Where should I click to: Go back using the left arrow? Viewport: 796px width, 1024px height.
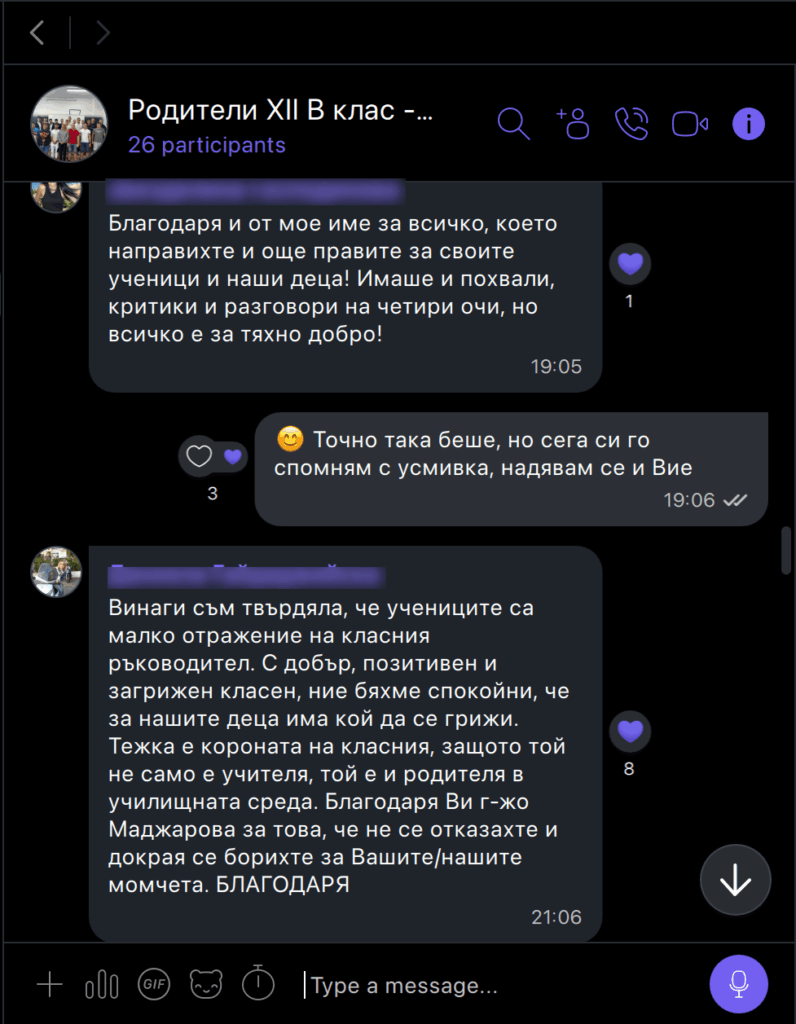37,33
